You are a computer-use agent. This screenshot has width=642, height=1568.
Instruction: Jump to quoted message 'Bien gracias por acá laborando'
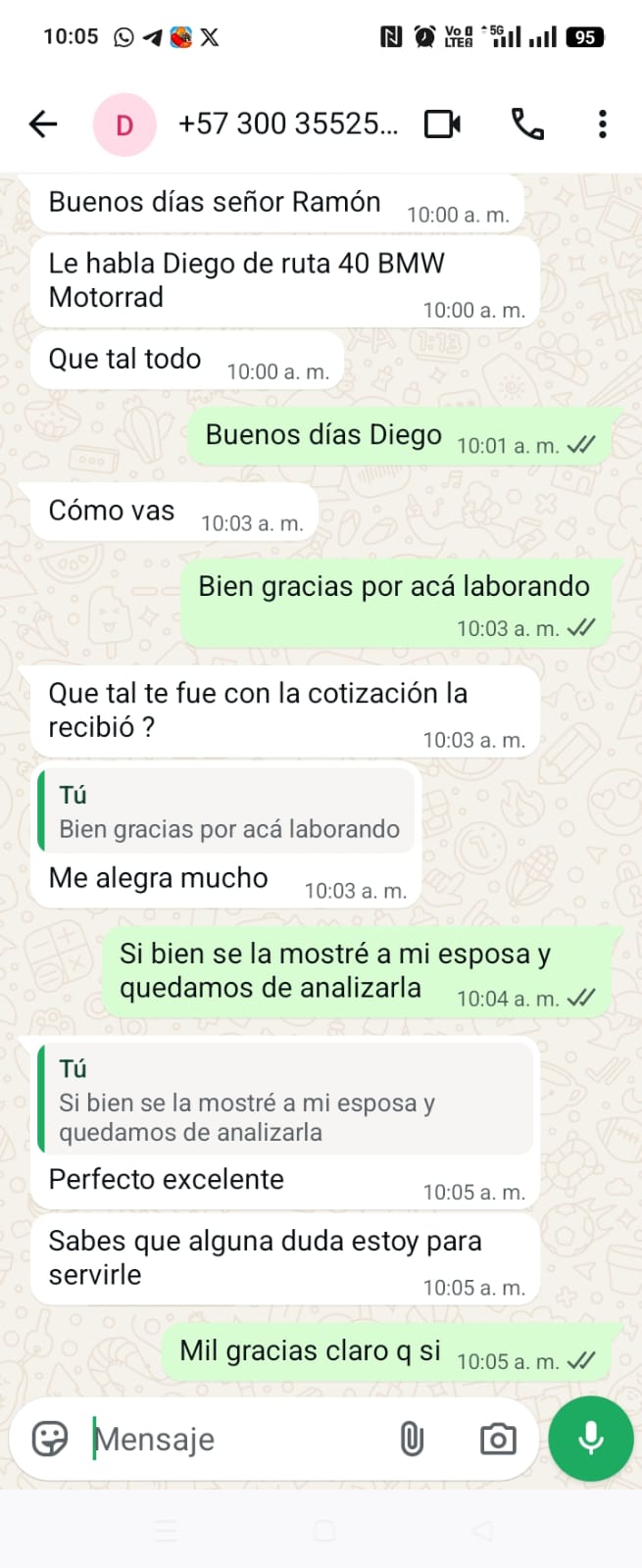(x=227, y=812)
